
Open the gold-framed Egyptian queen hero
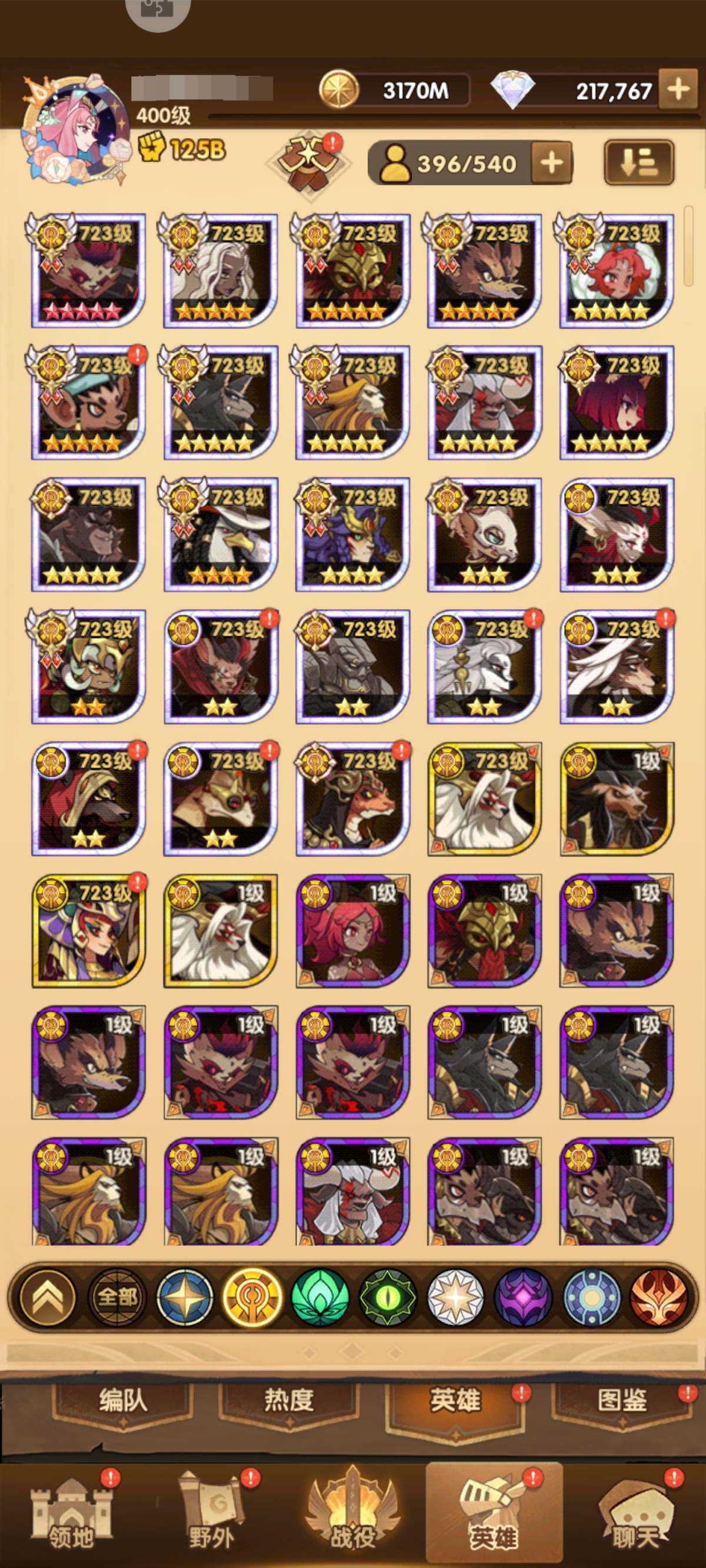(x=88, y=931)
